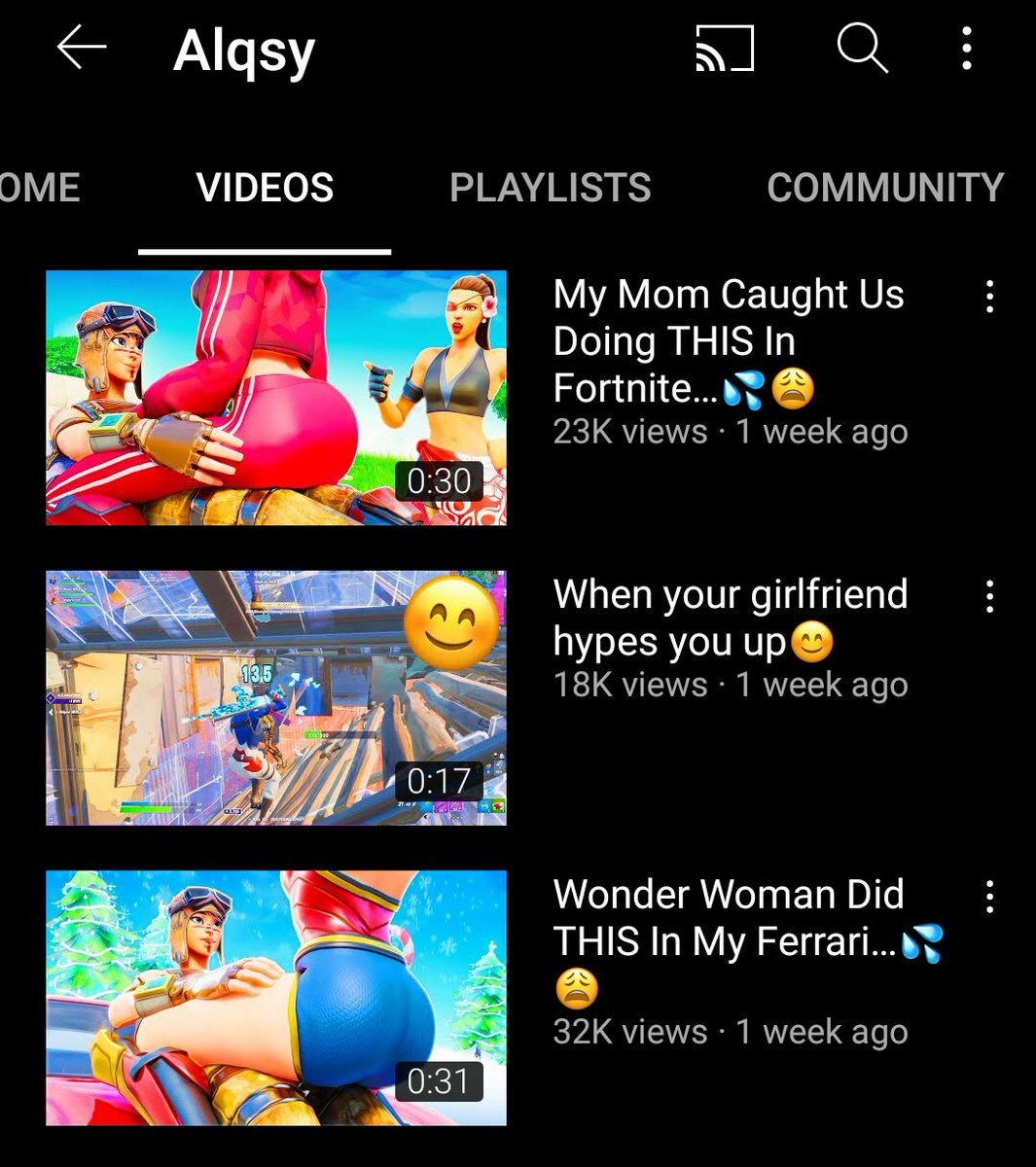Play the "Wonder Woman Did THIS" thumbnail
Screen dimensions: 1036x1167
click(276, 998)
